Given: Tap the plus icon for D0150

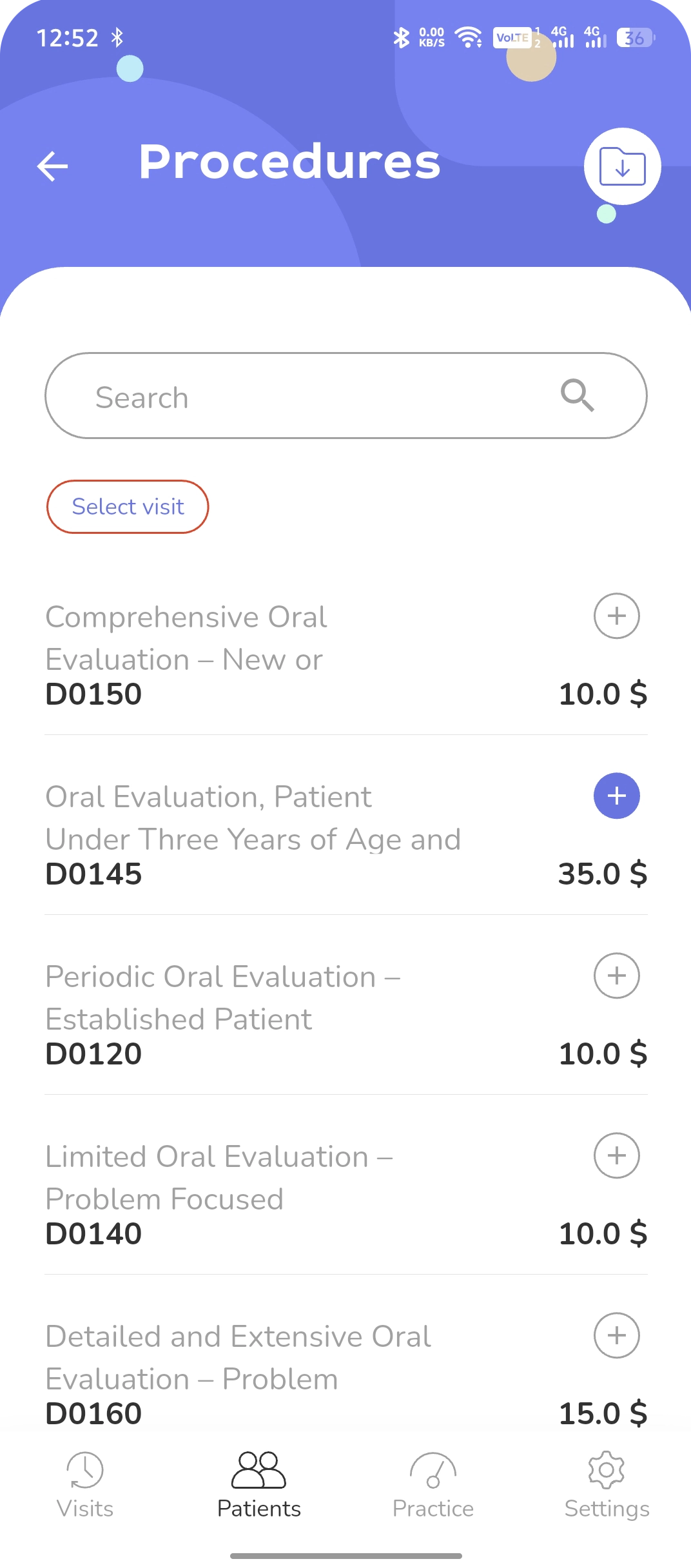Looking at the screenshot, I should coord(616,616).
